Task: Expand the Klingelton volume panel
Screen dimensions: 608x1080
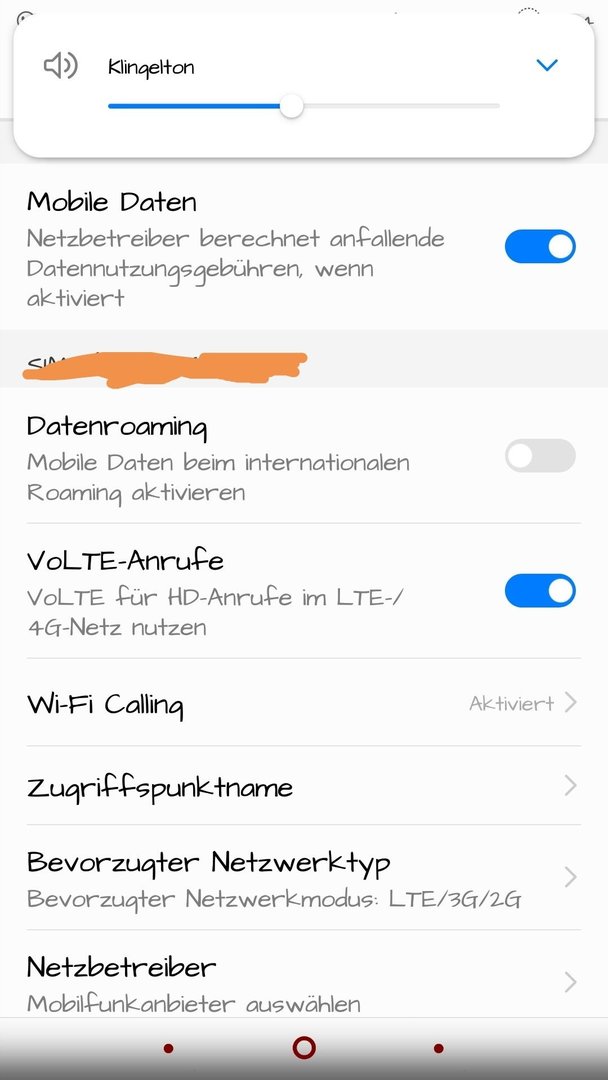Action: (547, 65)
